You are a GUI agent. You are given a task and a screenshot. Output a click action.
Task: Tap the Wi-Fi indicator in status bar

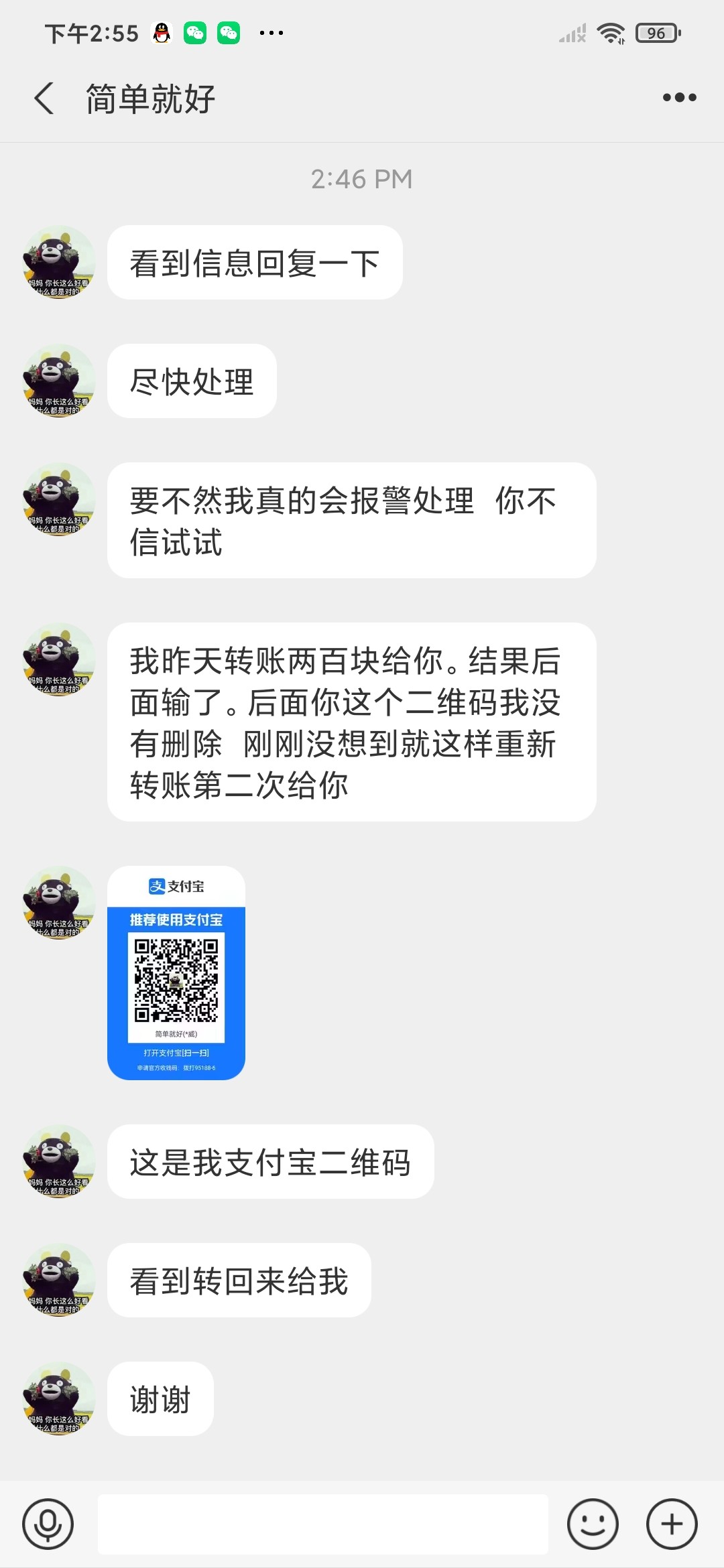610,31
